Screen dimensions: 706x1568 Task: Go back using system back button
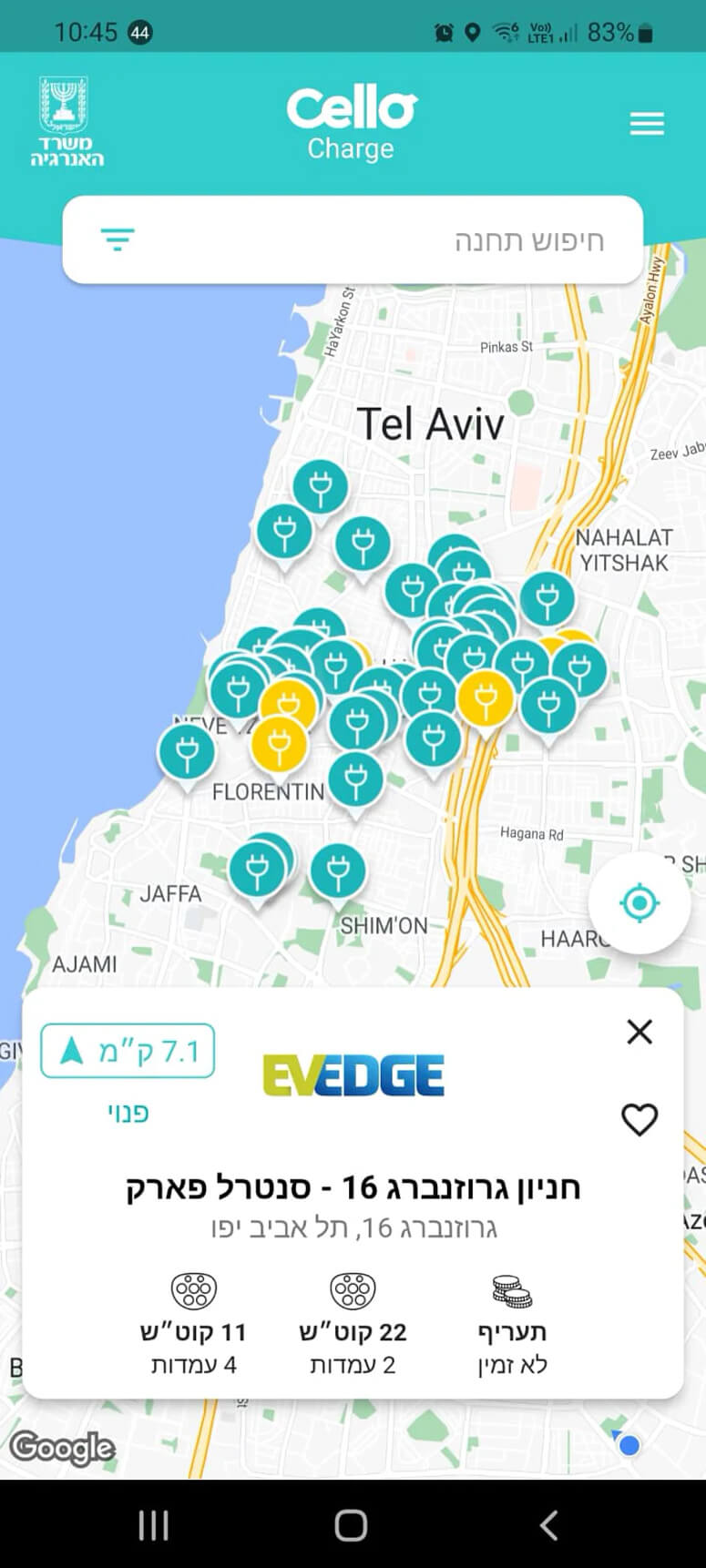547,1525
